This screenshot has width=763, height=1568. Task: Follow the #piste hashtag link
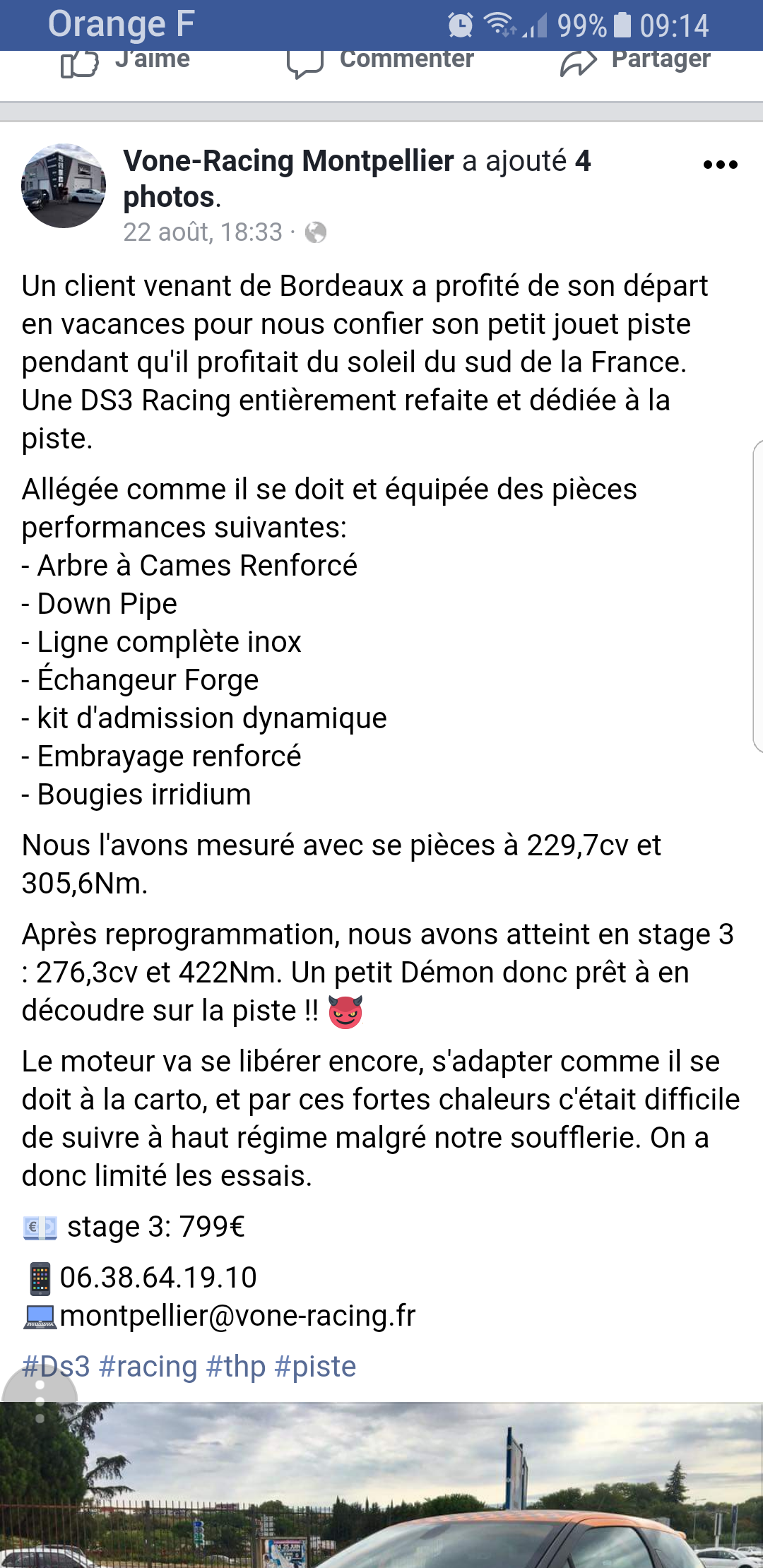(x=316, y=1367)
